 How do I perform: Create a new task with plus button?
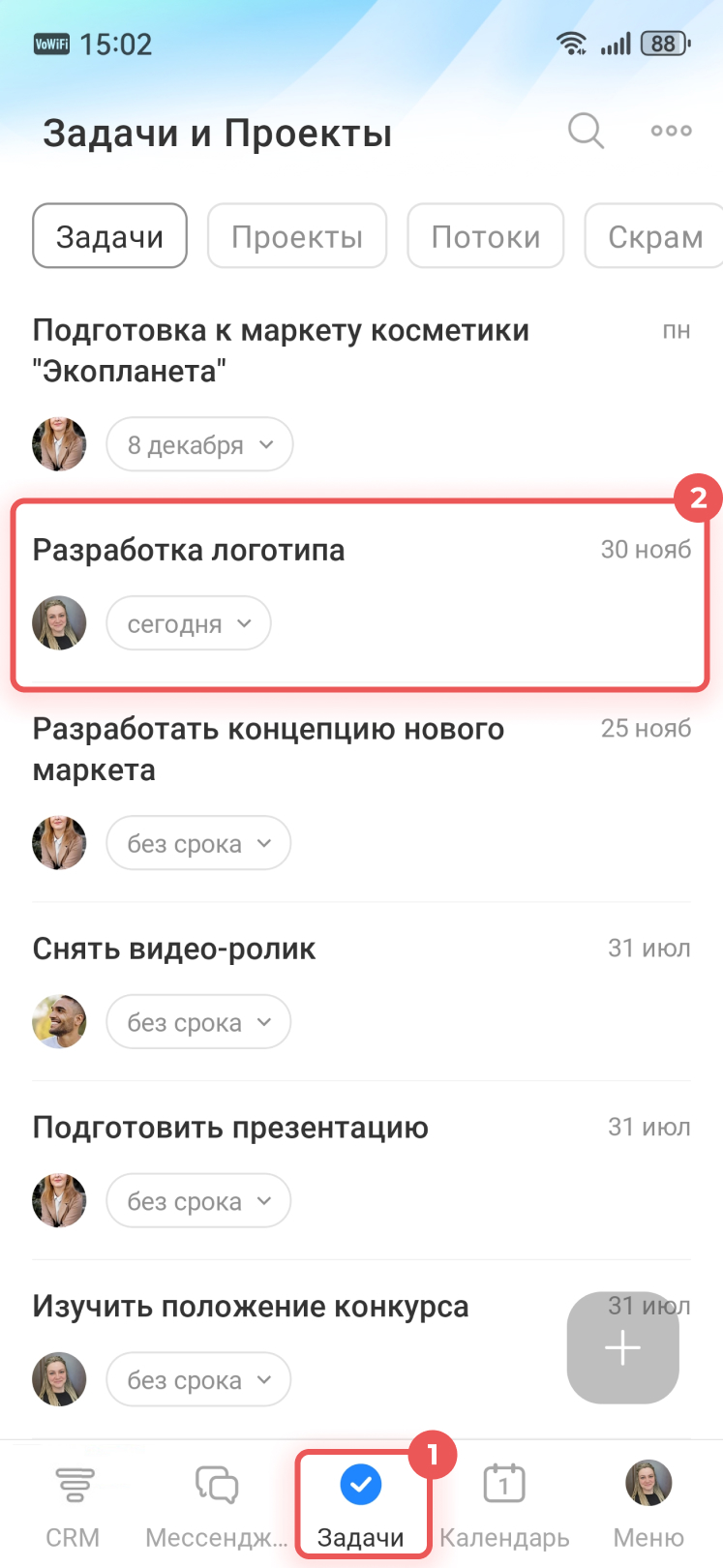click(622, 1347)
